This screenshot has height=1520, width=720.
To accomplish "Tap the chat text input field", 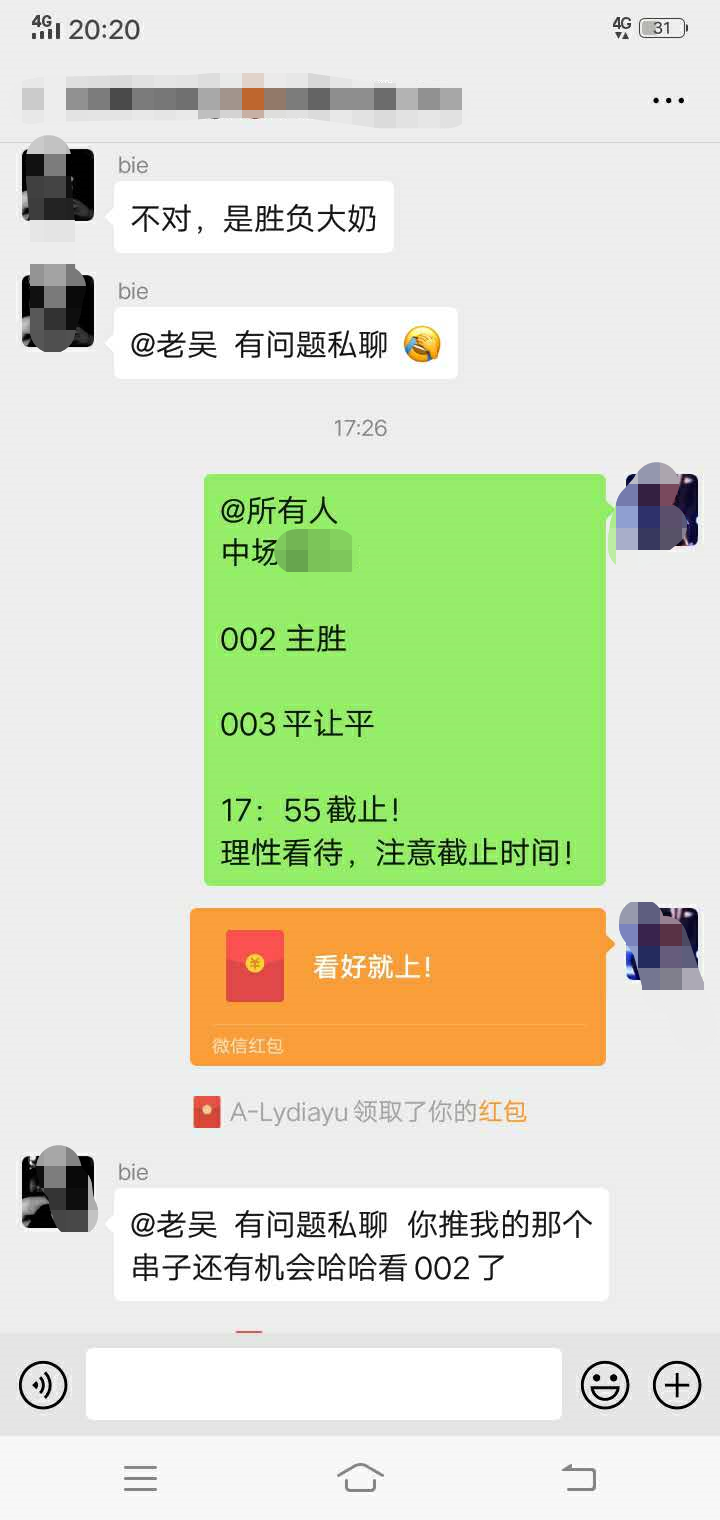I will (322, 1385).
